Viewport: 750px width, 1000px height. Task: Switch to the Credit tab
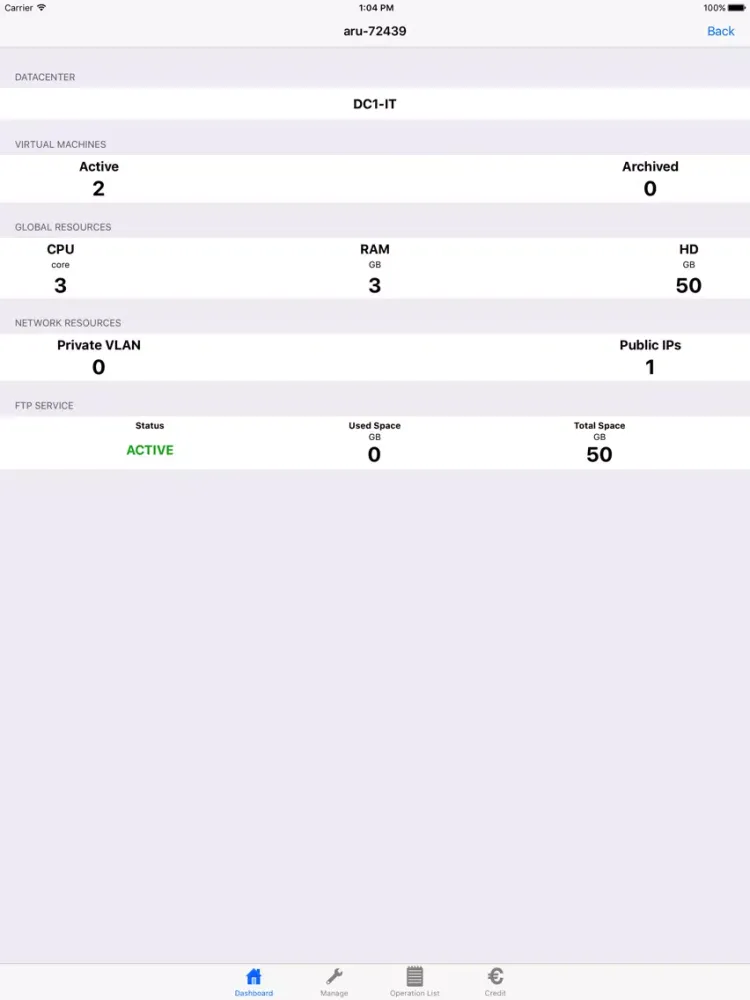click(495, 981)
